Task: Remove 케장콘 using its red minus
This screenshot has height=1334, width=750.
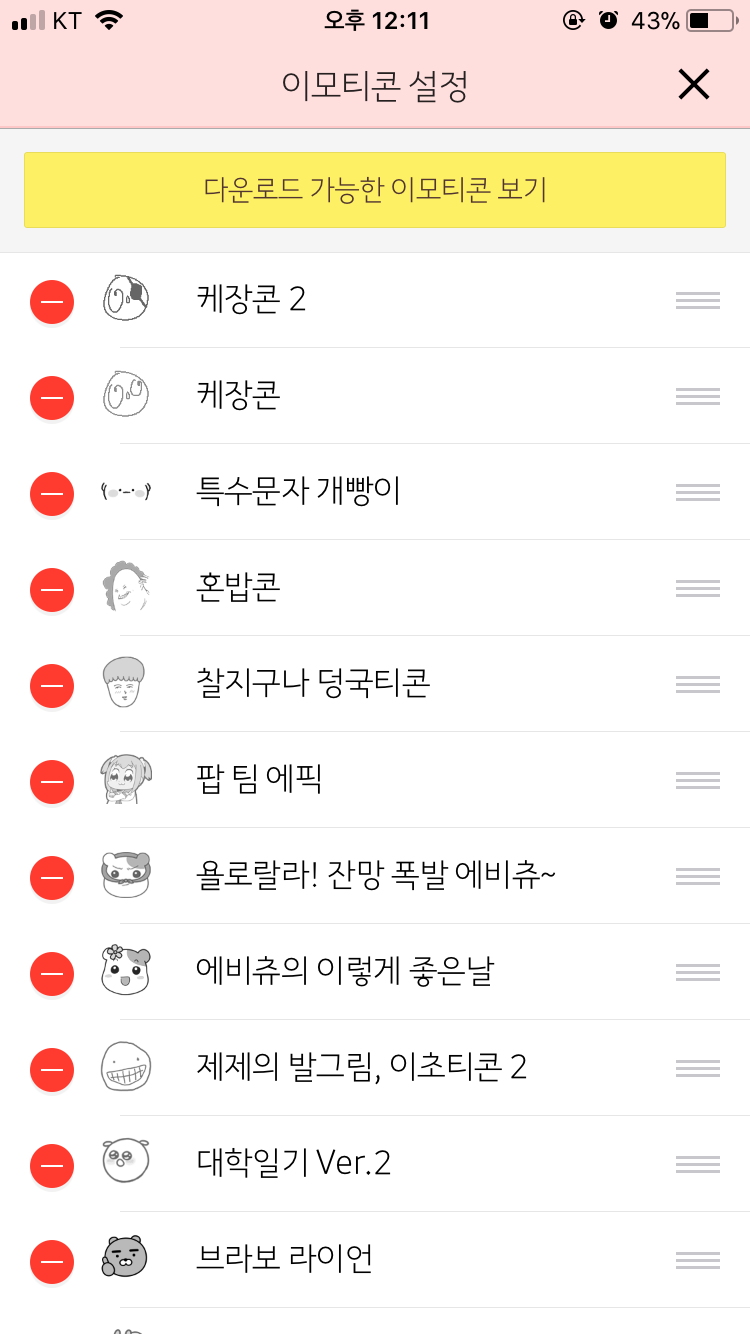Action: coord(52,397)
